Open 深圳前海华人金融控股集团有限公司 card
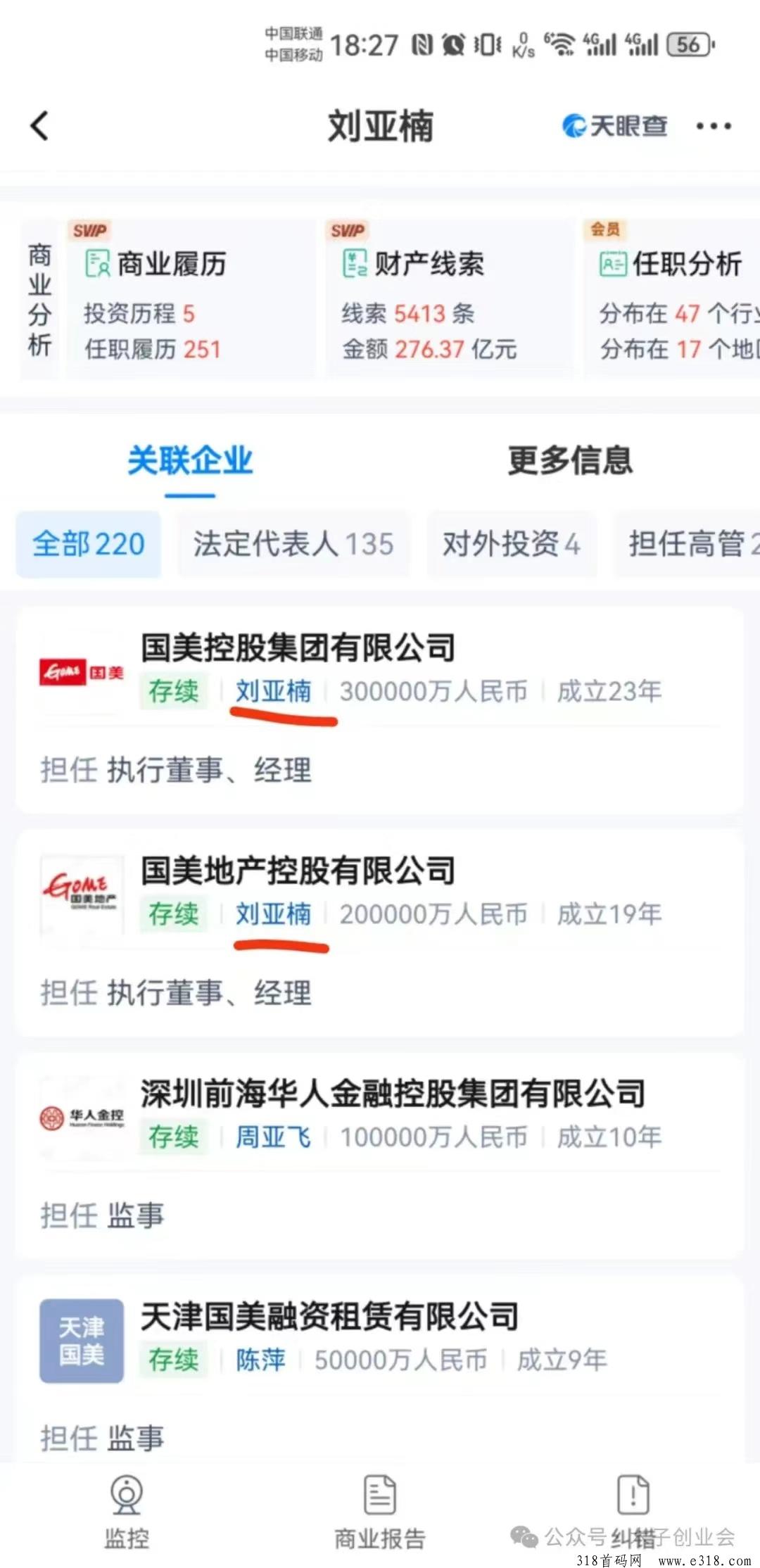The width and height of the screenshot is (760, 1568). pos(380,1156)
